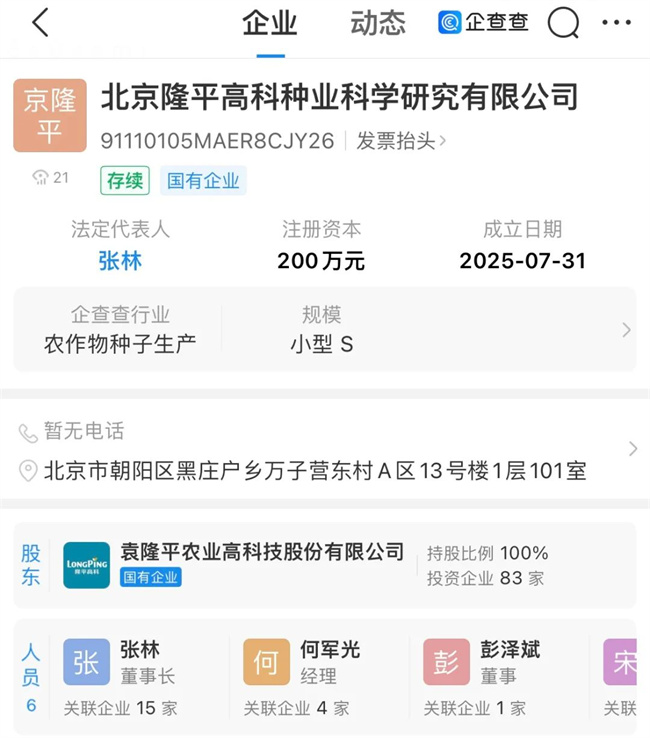Open the company address row

click(x=315, y=470)
